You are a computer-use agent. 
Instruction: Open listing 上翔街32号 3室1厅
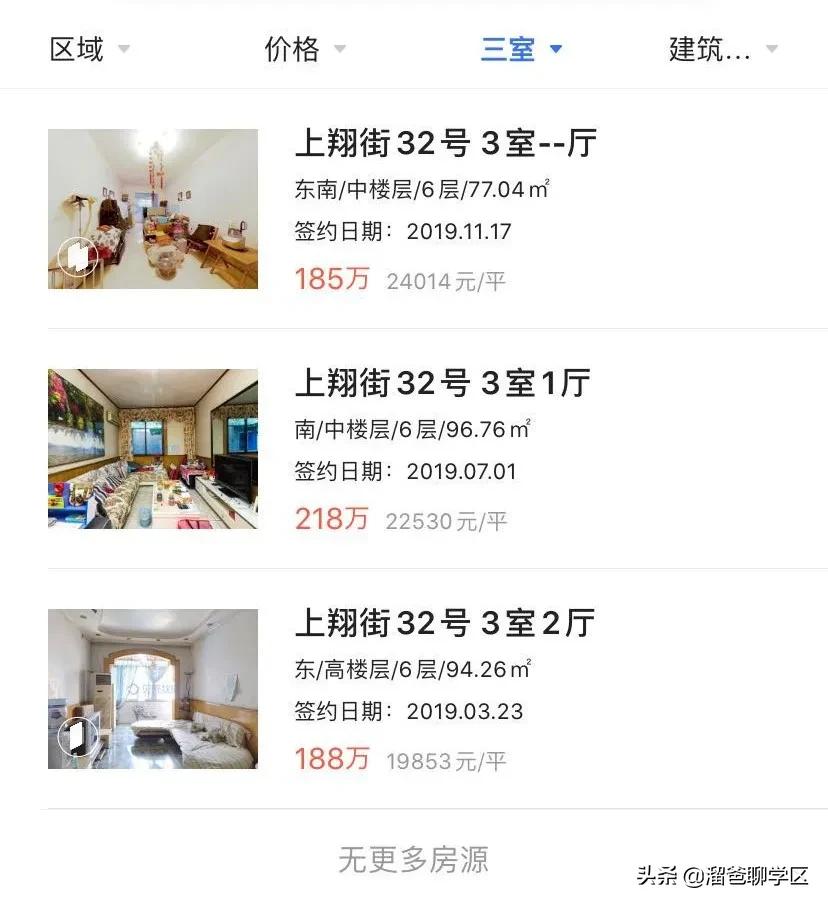point(441,383)
